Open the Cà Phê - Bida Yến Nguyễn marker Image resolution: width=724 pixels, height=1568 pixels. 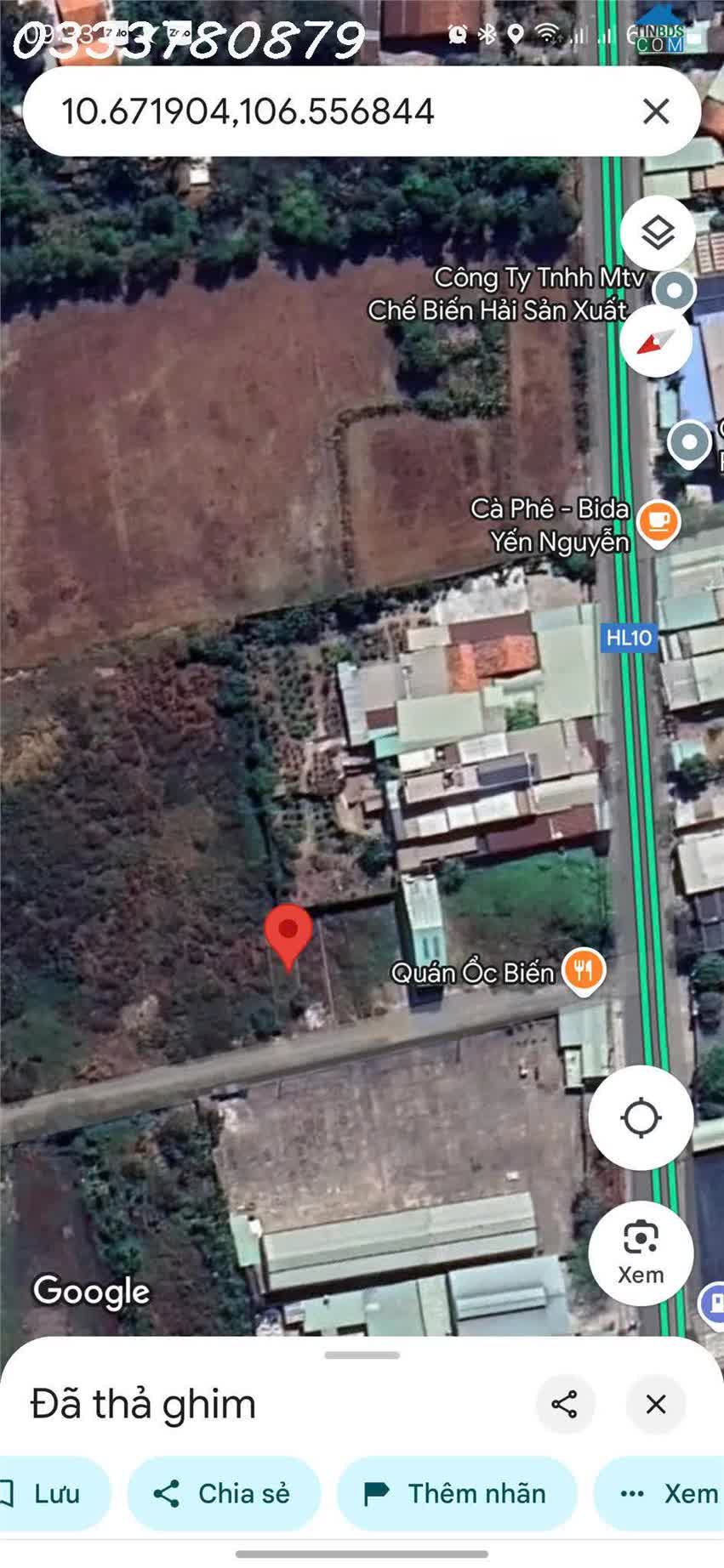(658, 521)
